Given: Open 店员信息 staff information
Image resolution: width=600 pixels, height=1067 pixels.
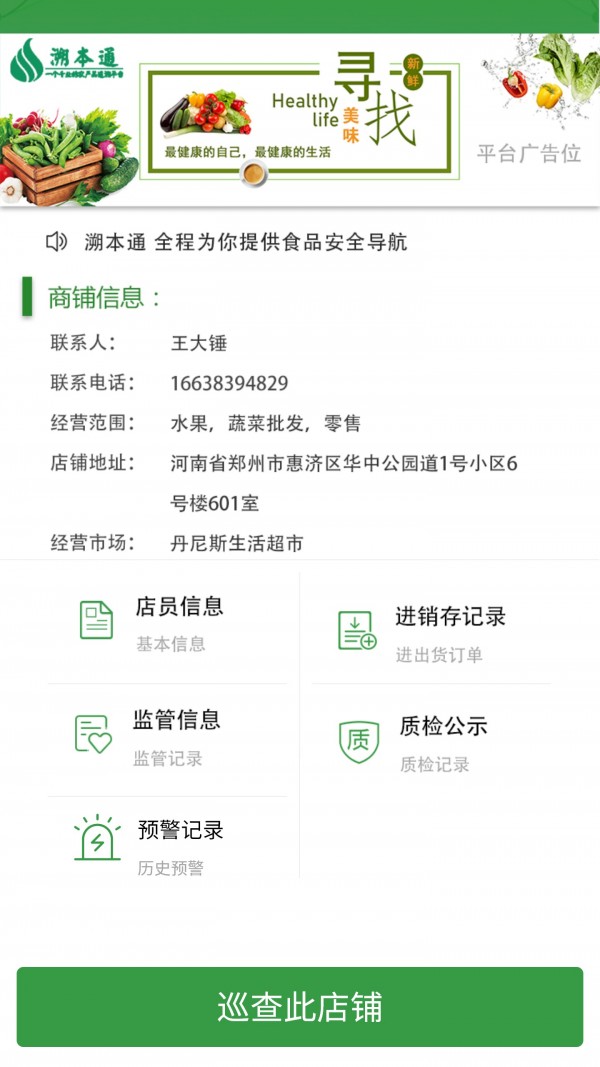Looking at the screenshot, I should click(165, 623).
